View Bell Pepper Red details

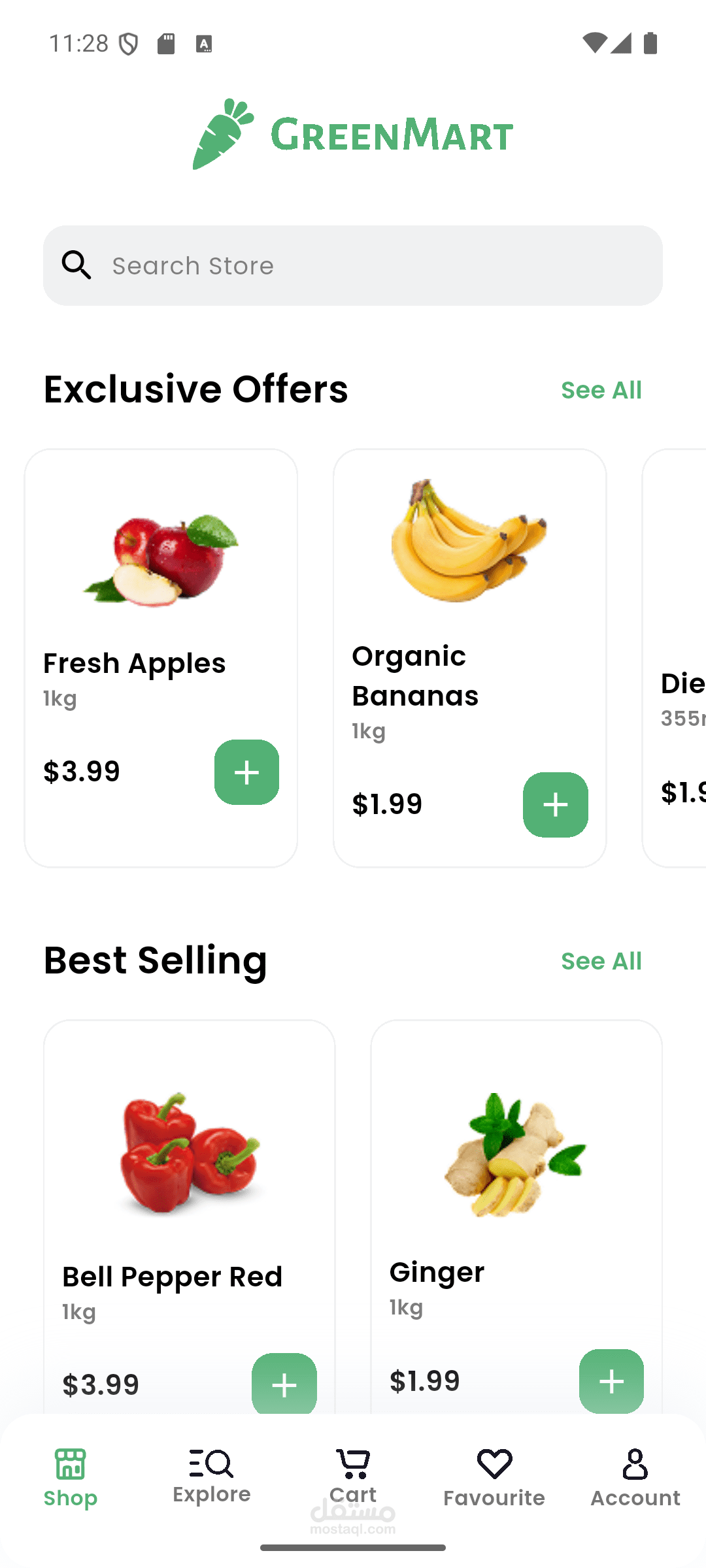point(189,1176)
